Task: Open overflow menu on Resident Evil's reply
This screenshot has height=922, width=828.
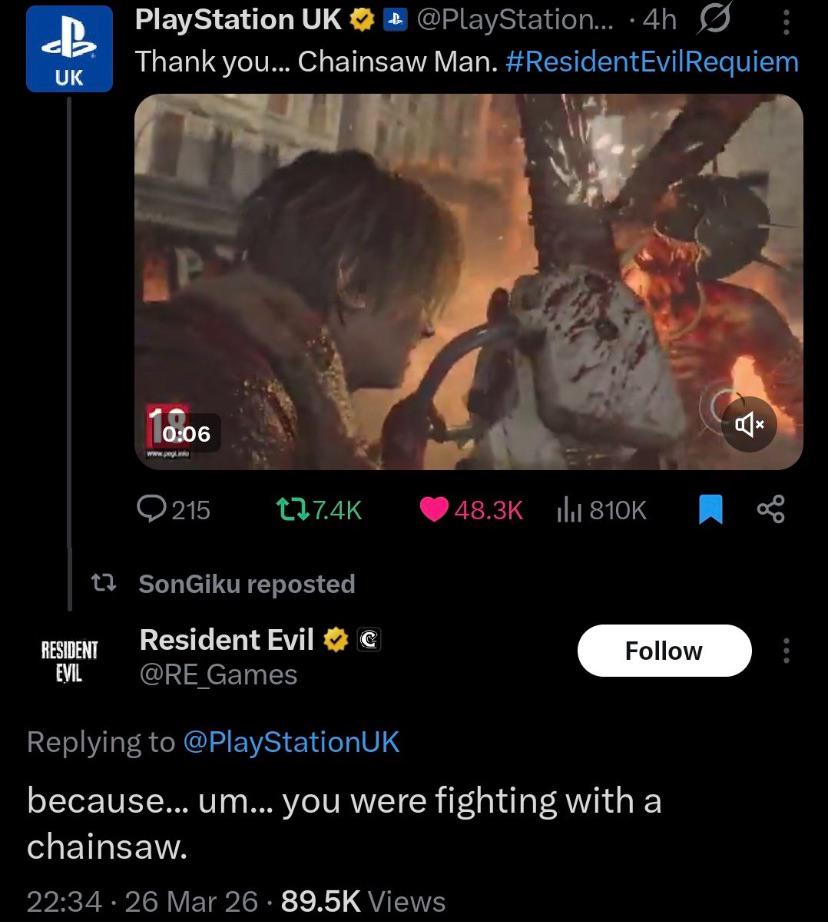Action: pos(786,651)
